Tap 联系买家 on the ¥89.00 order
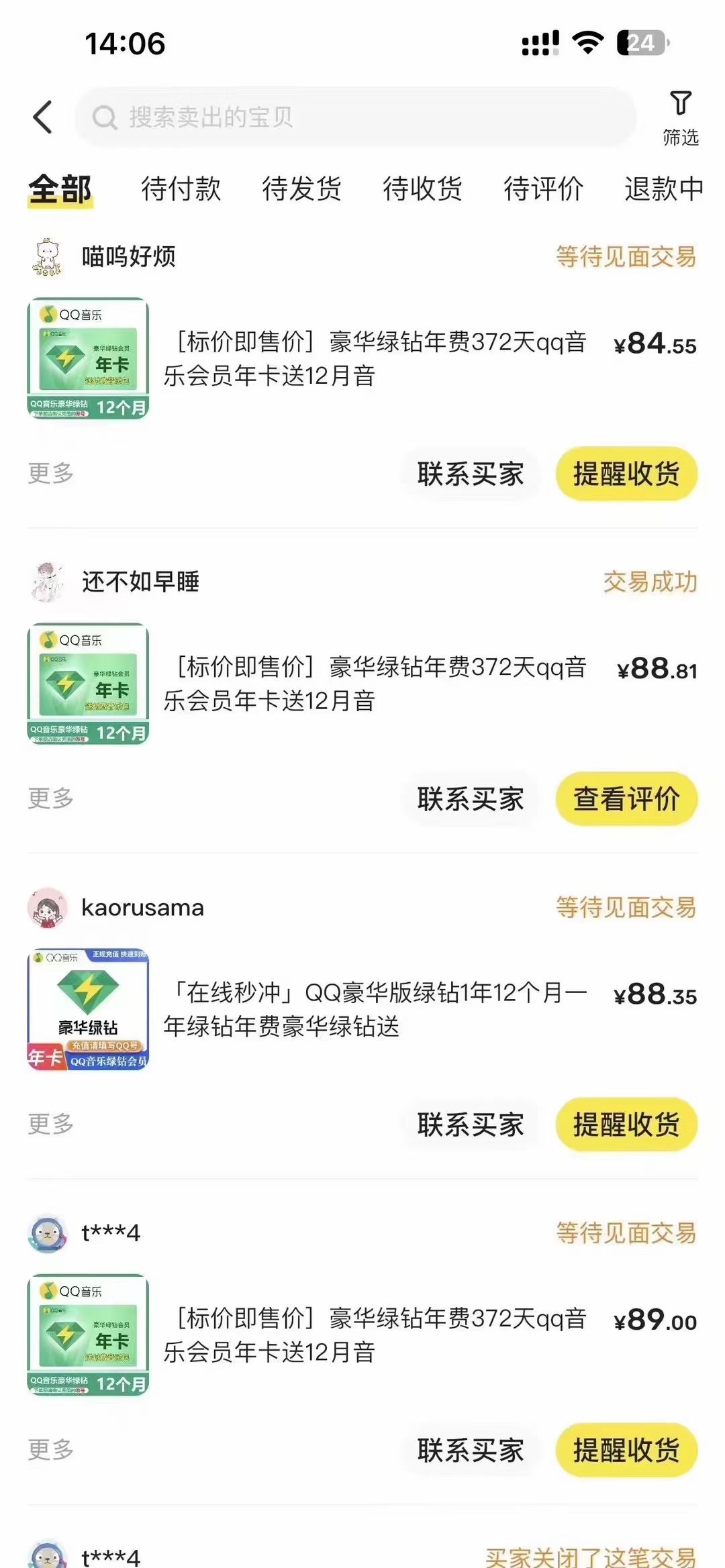Screen dimensions: 725x1568 (471, 1451)
